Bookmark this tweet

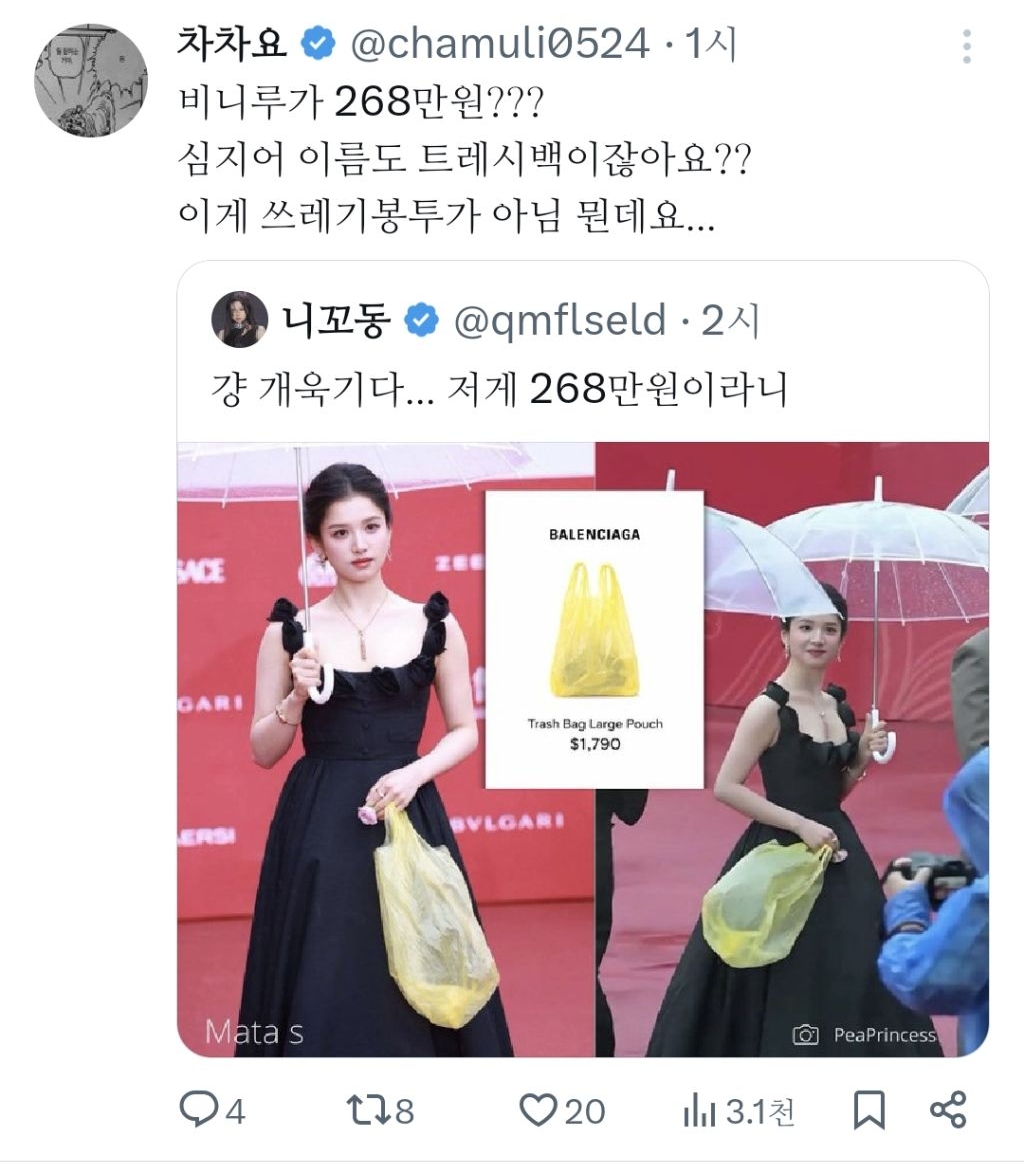(870, 1110)
